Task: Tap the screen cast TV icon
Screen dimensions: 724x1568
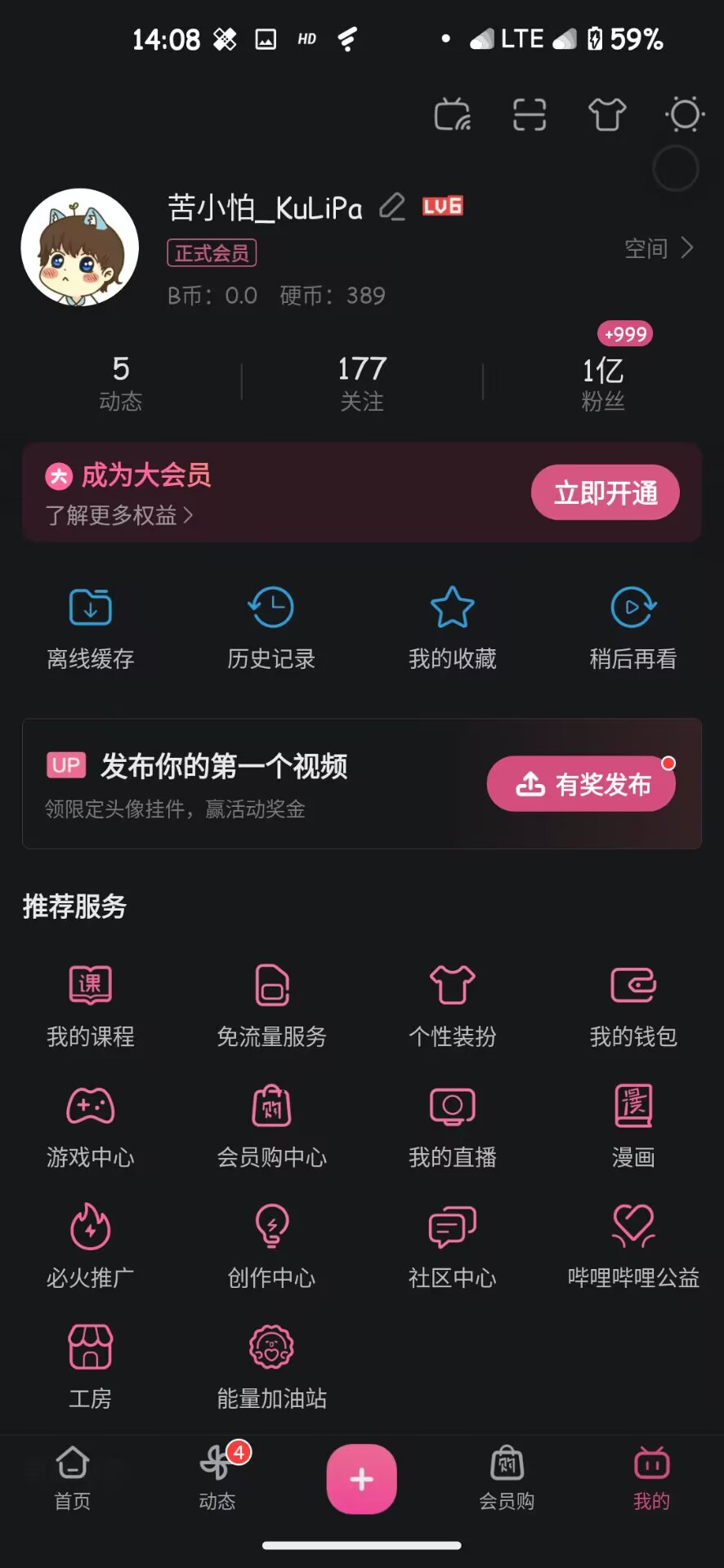Action: coord(452,114)
